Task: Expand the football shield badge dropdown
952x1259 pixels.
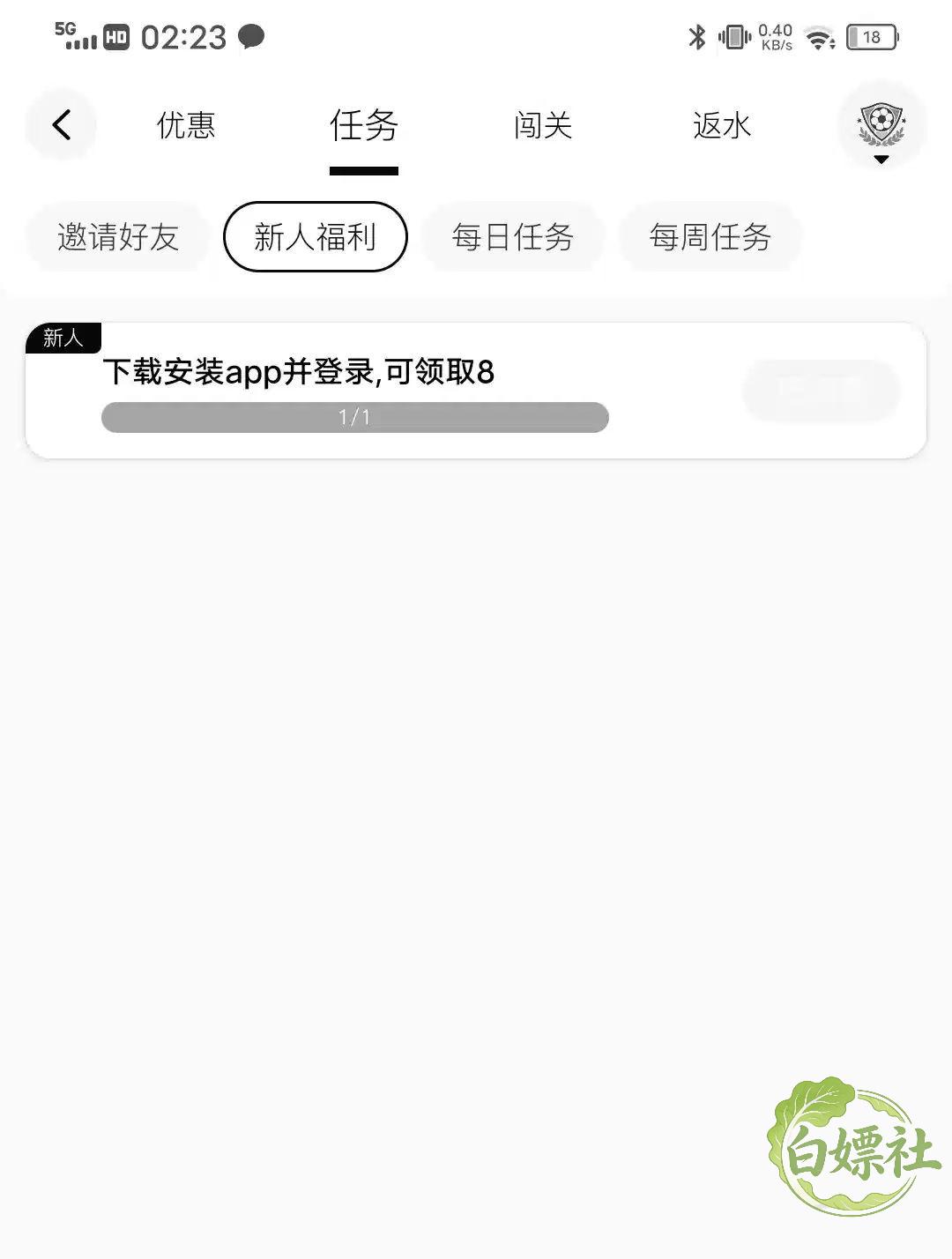Action: coord(881,126)
